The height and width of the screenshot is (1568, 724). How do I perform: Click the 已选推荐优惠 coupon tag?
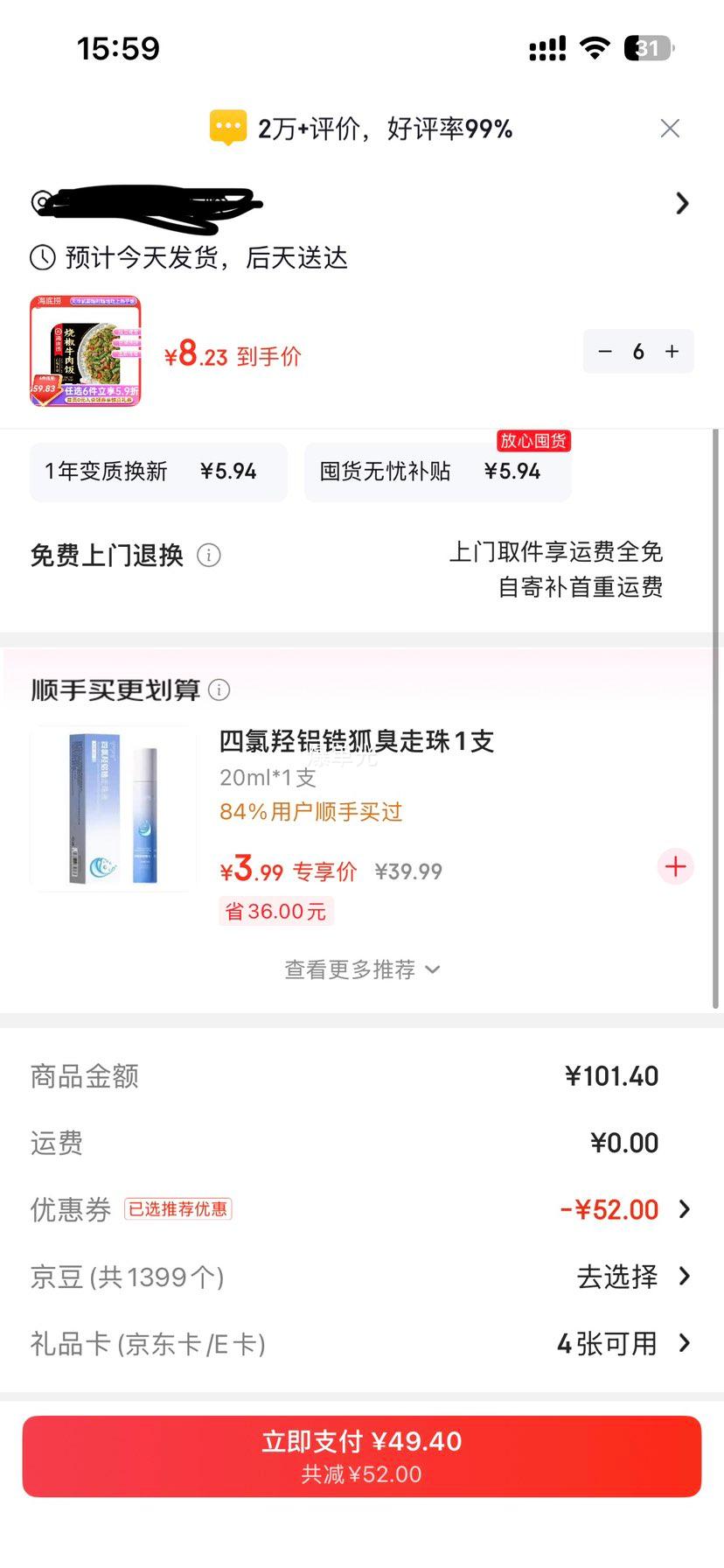point(178,1208)
